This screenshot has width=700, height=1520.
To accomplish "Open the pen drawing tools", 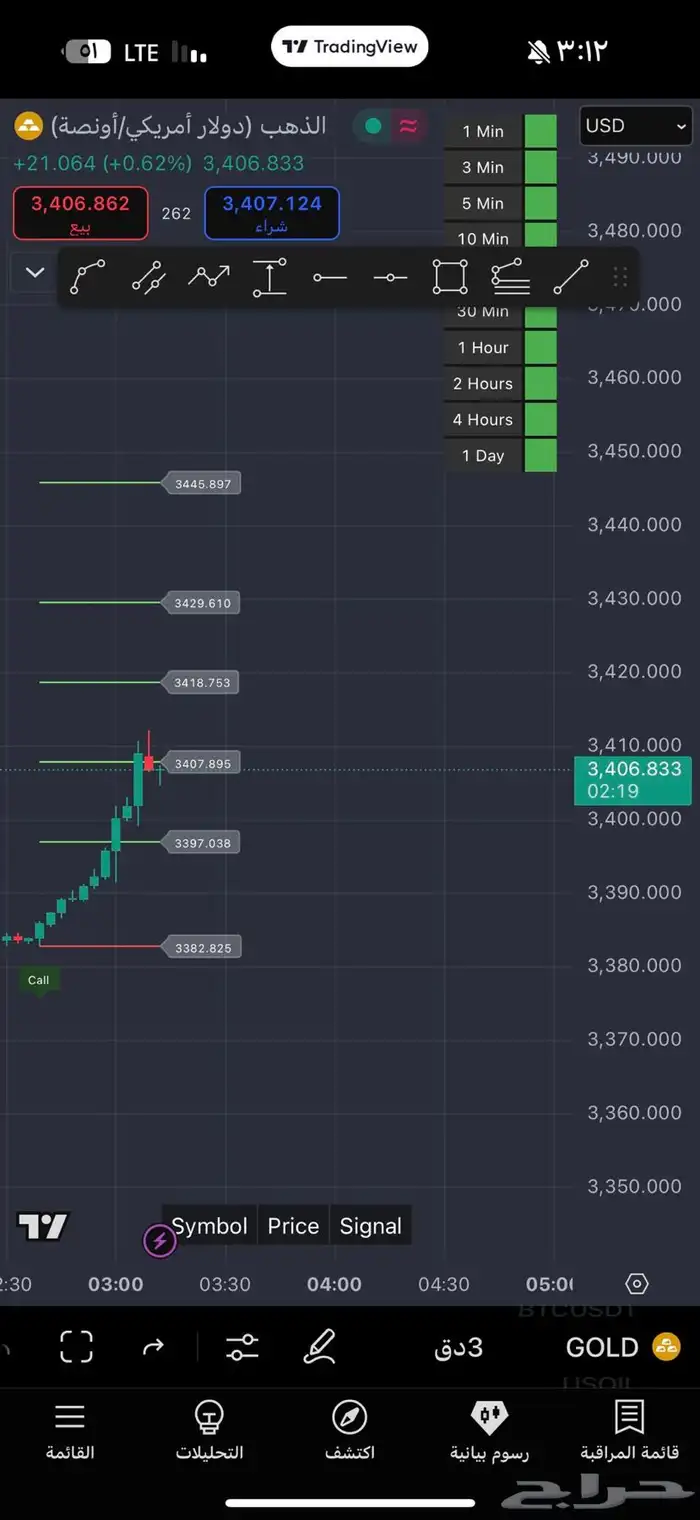I will 320,1347.
